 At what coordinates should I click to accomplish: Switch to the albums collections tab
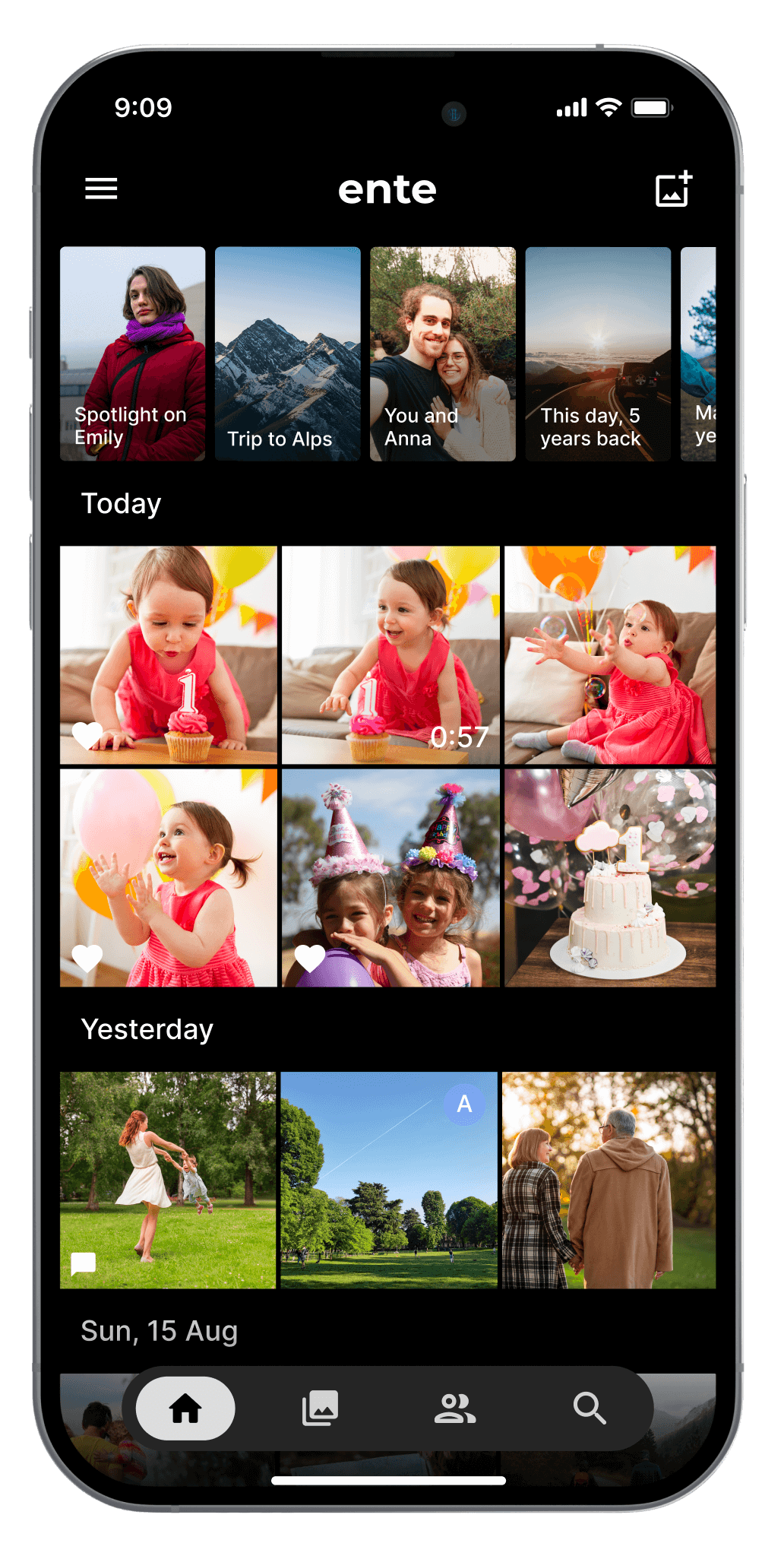point(320,1409)
